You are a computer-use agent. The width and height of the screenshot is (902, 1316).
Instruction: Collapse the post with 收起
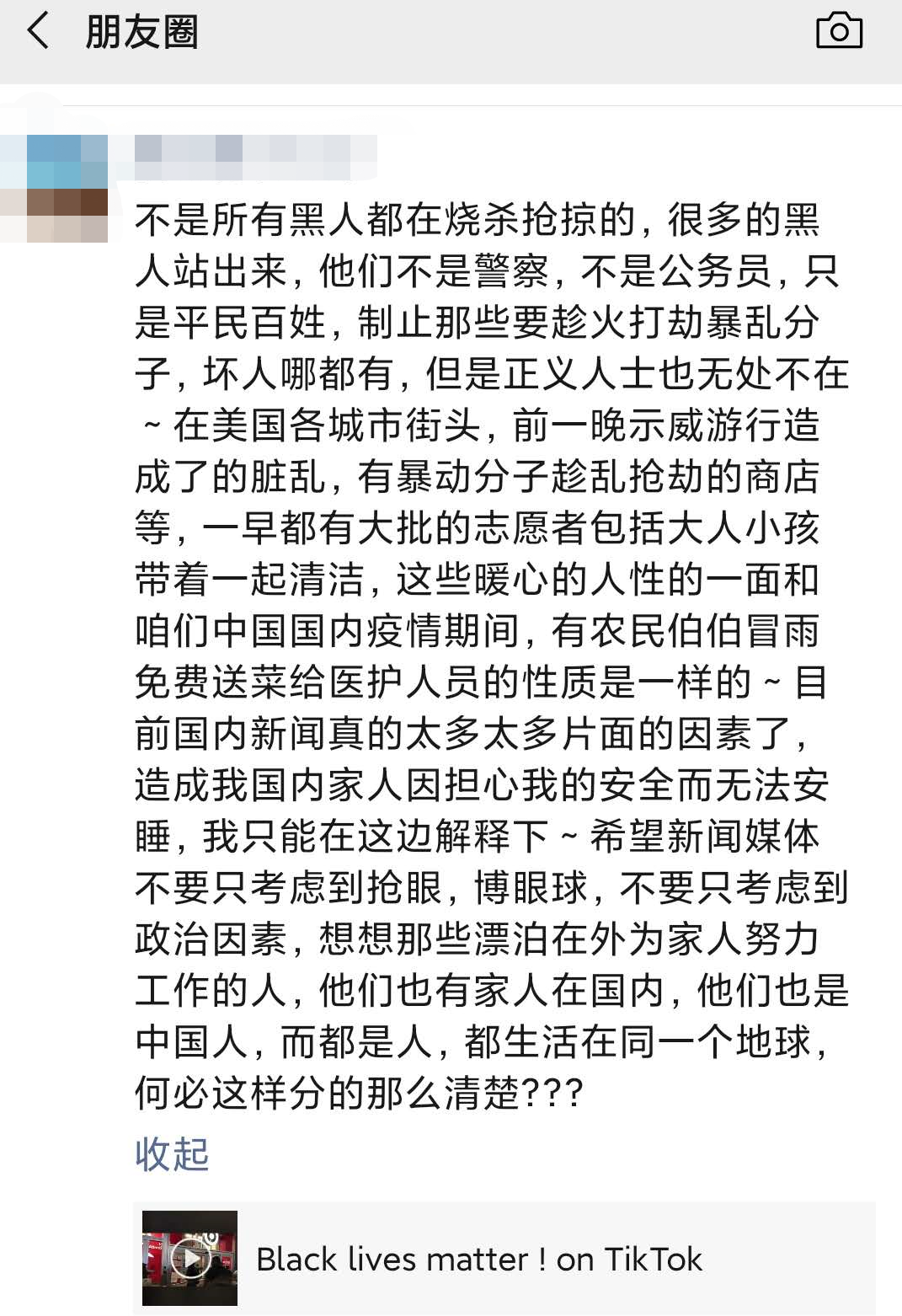(x=172, y=1153)
